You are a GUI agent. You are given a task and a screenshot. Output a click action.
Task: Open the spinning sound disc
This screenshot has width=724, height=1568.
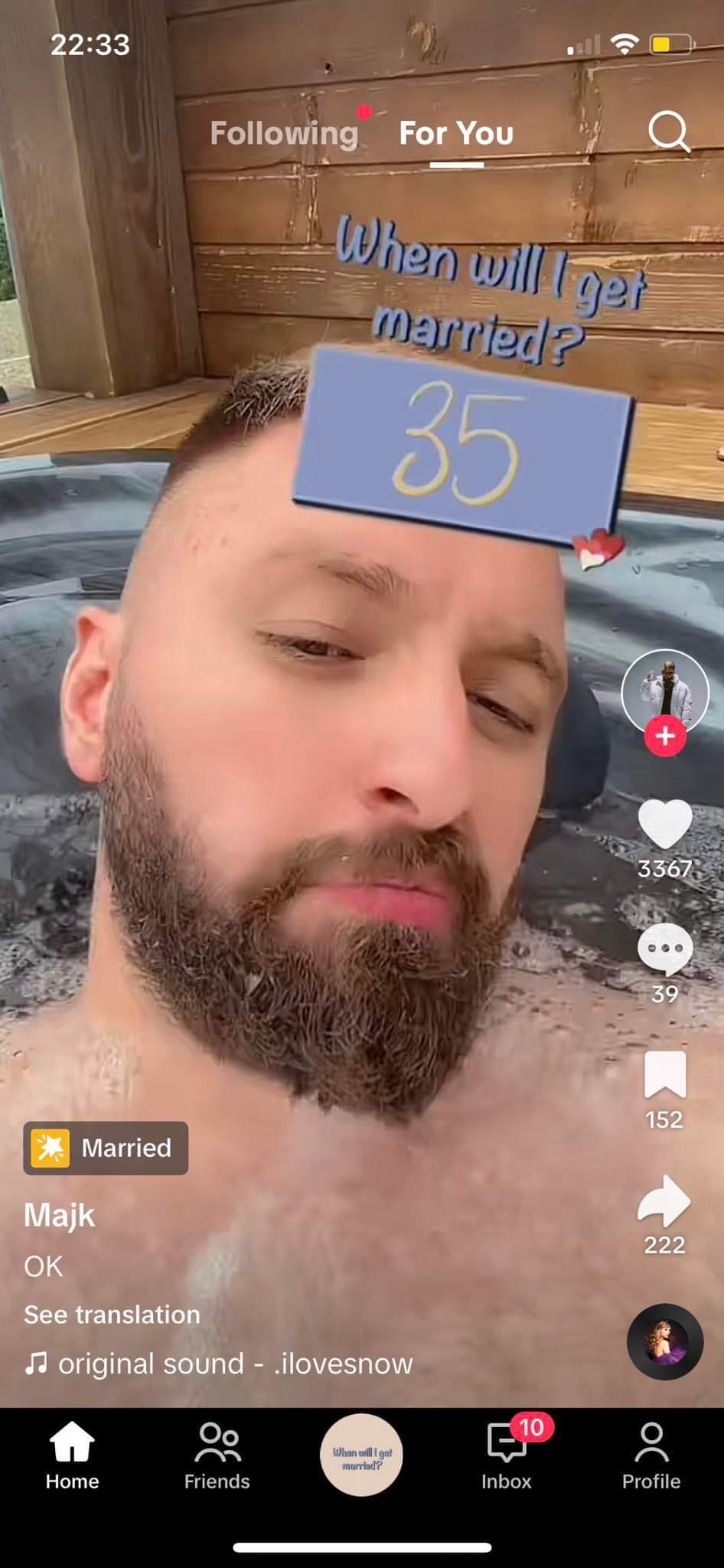click(x=664, y=1341)
